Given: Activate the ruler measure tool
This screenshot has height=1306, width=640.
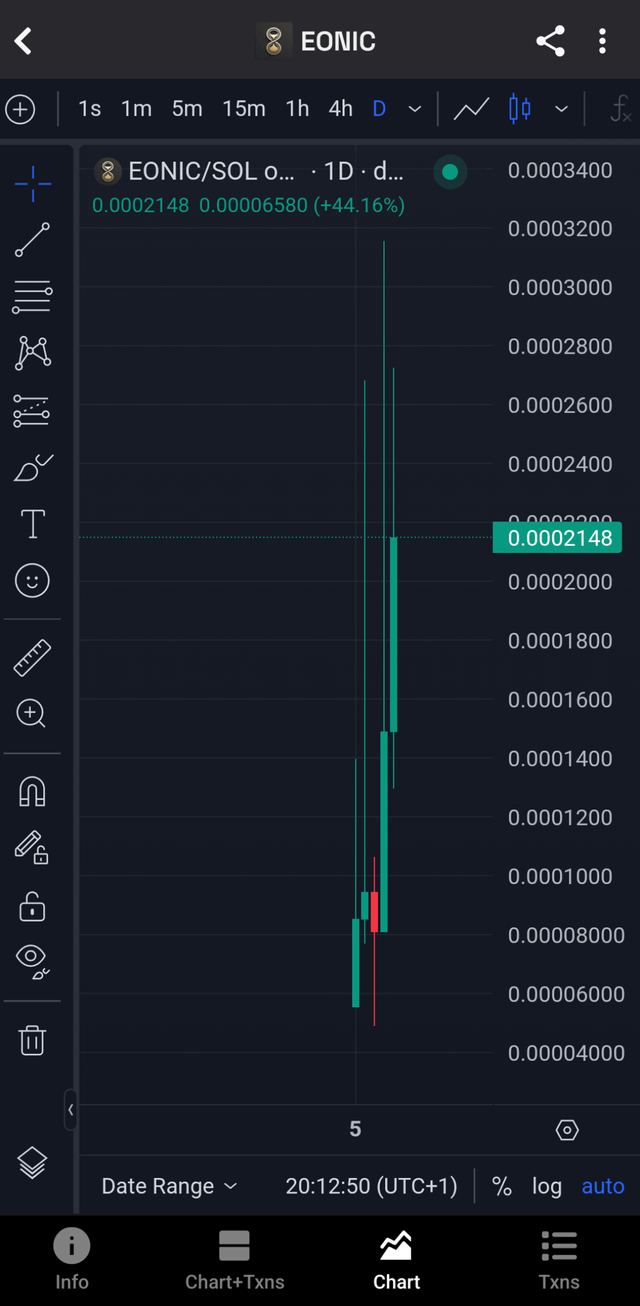Looking at the screenshot, I should coord(32,658).
